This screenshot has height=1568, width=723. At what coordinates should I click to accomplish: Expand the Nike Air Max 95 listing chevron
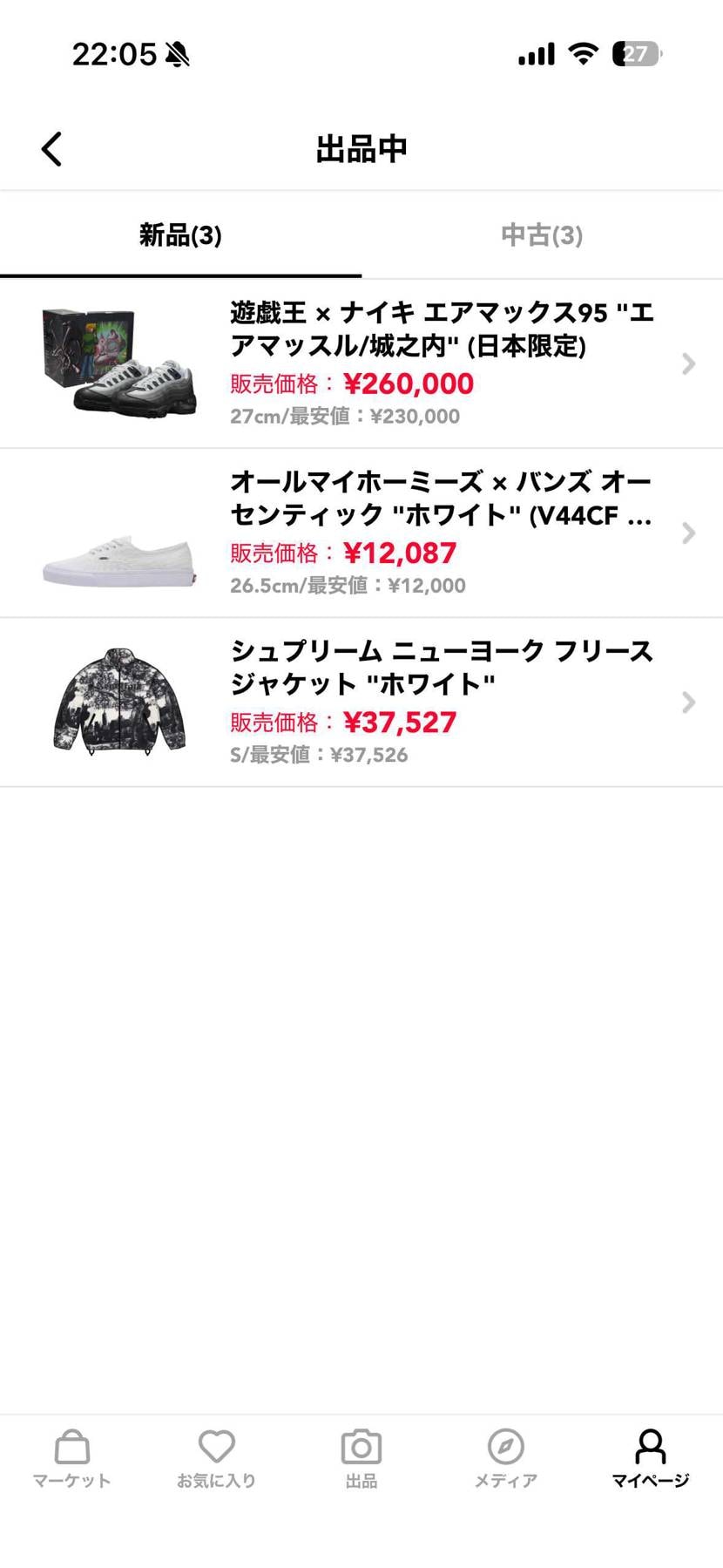tap(689, 363)
